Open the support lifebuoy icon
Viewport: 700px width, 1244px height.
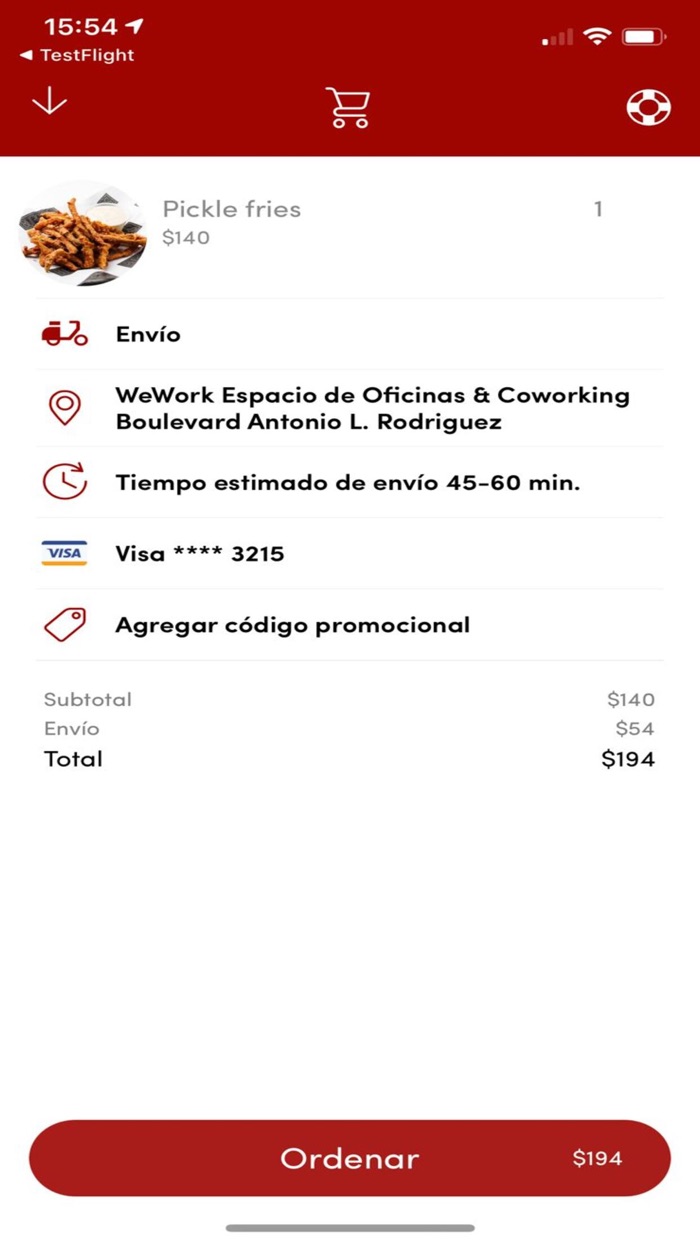648,107
